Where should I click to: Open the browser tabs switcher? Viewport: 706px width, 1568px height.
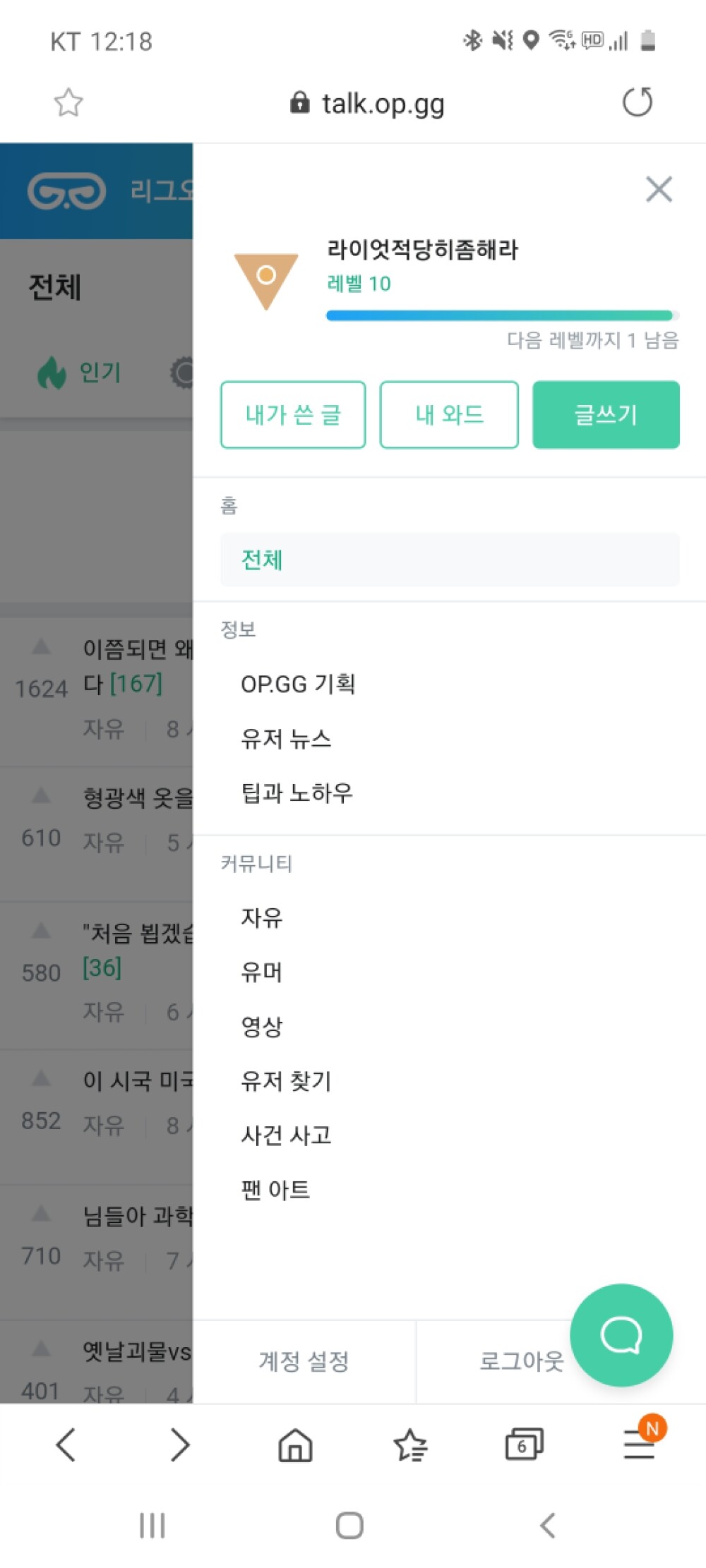point(524,1445)
